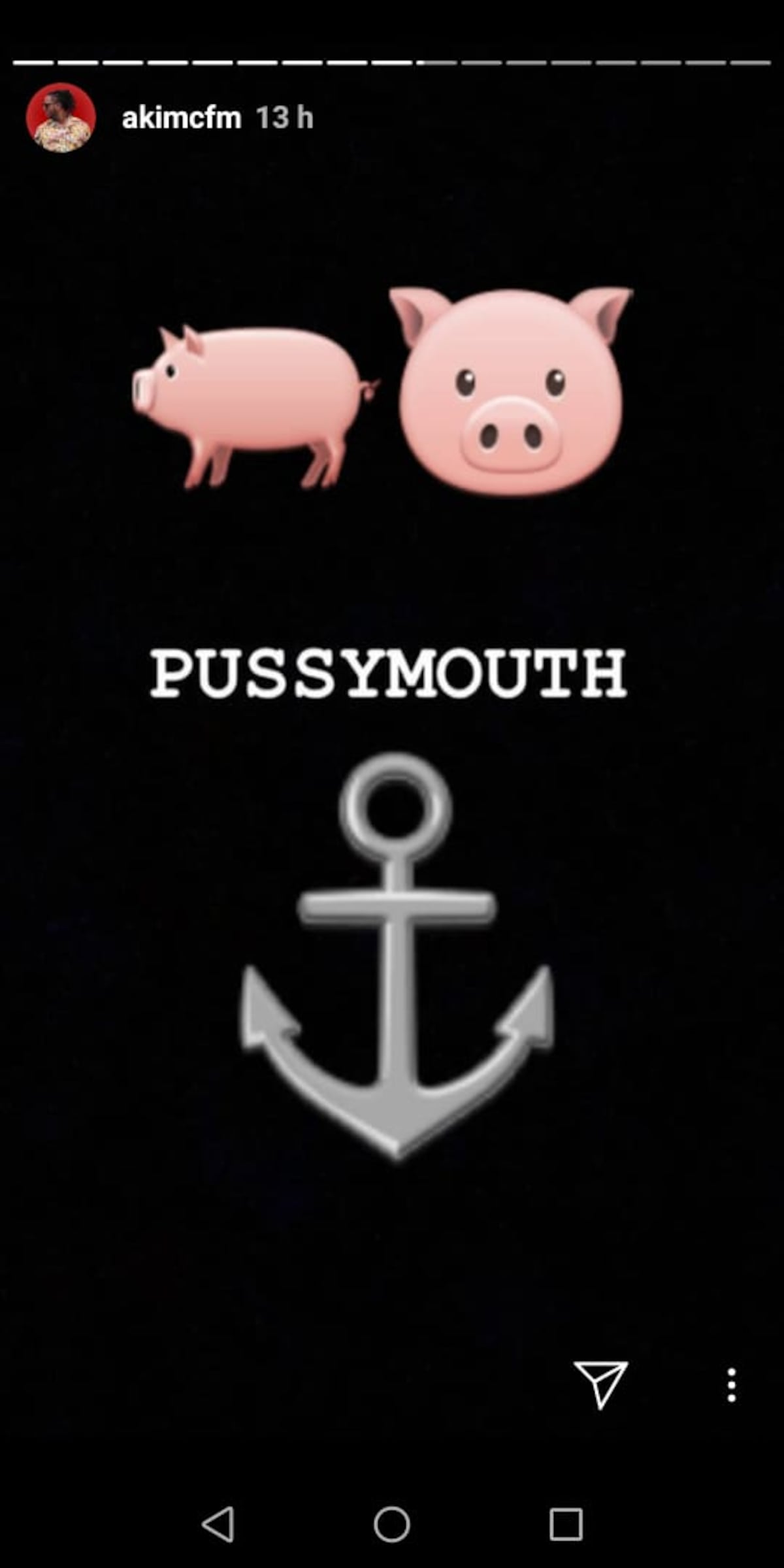
Task: Open the three-dot more options menu
Action: tap(732, 1385)
